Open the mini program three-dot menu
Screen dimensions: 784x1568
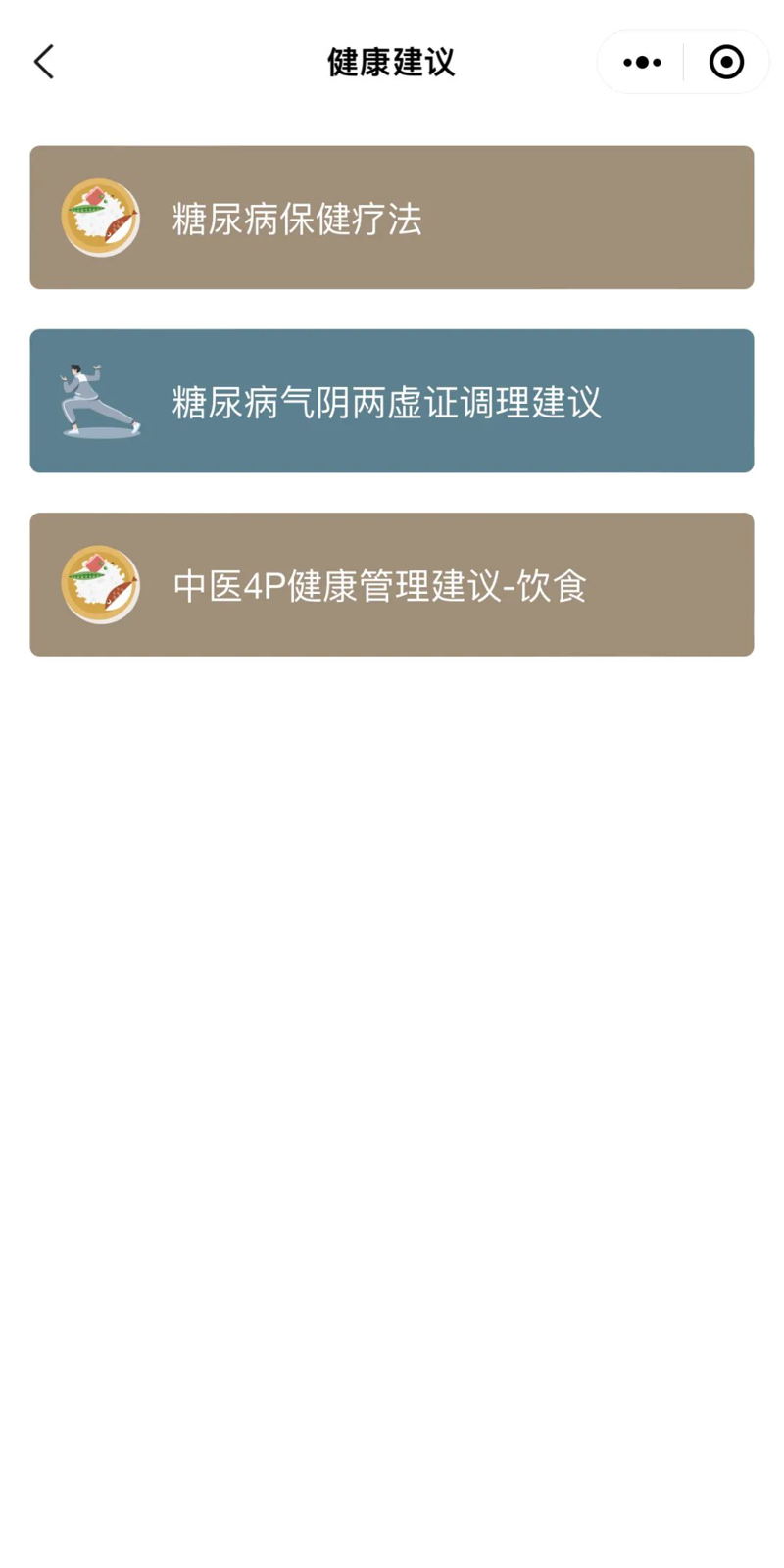pyautogui.click(x=642, y=62)
